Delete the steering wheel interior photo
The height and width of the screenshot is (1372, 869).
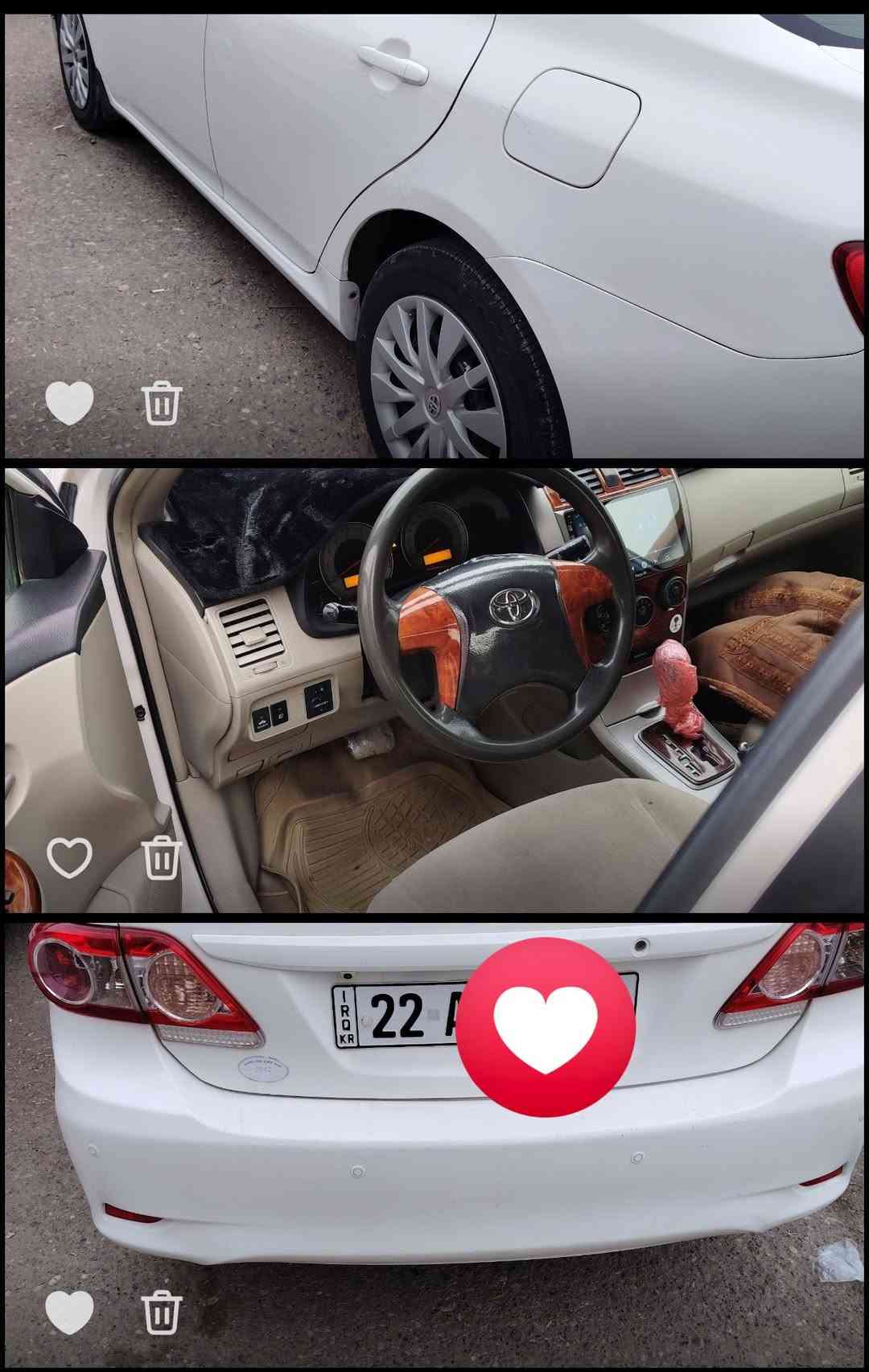click(x=162, y=857)
